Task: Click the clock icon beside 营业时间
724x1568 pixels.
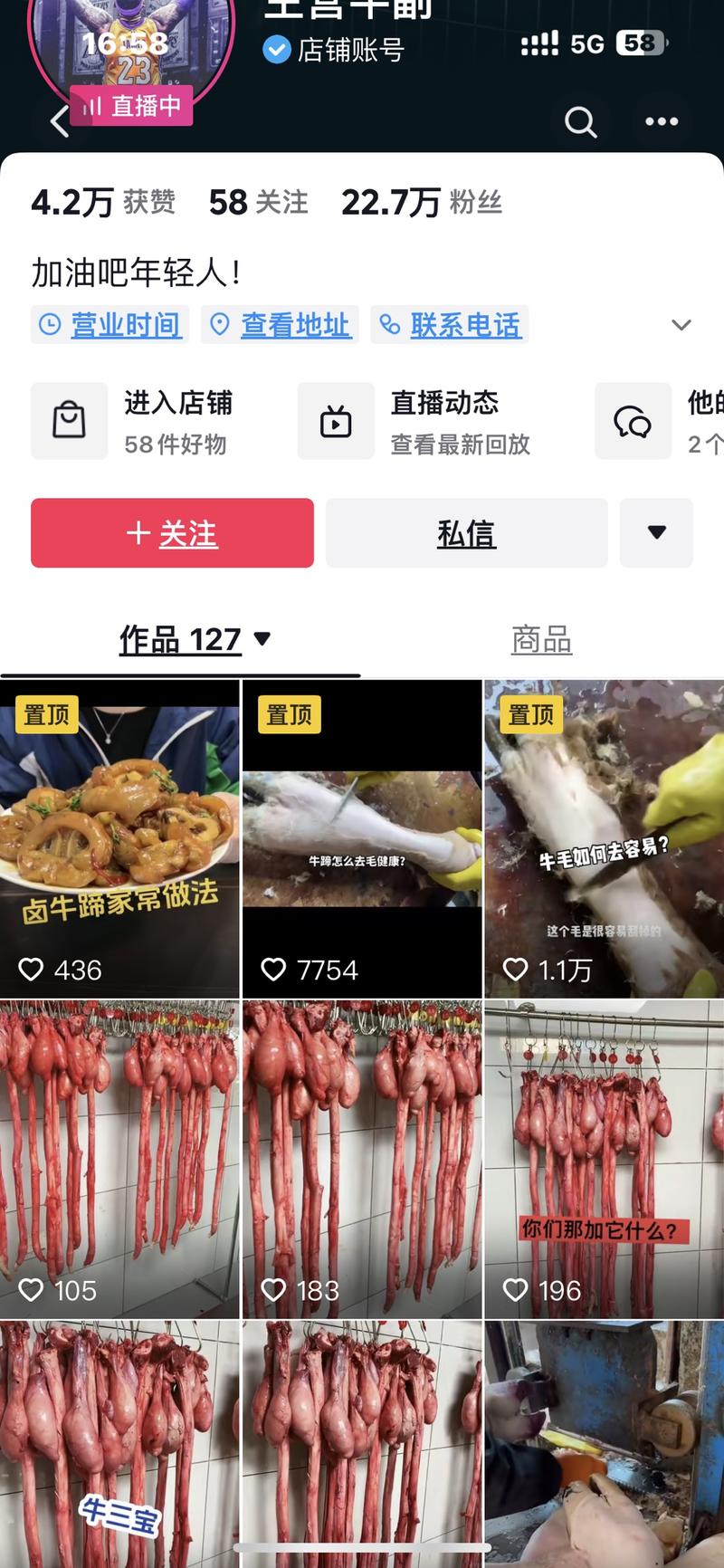Action: 49,324
